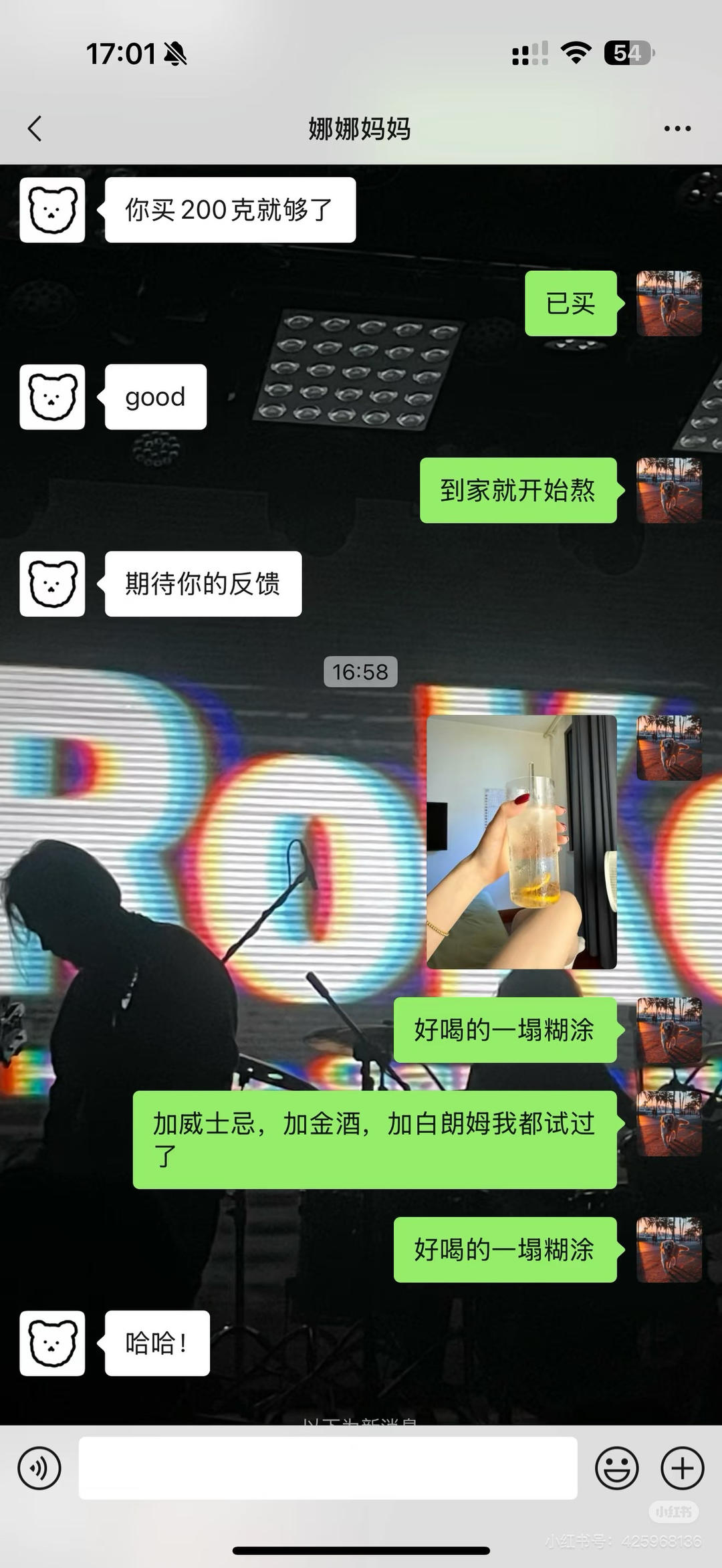This screenshot has width=722, height=1568.
Task: Open the three-dot chat options menu
Action: (x=677, y=128)
